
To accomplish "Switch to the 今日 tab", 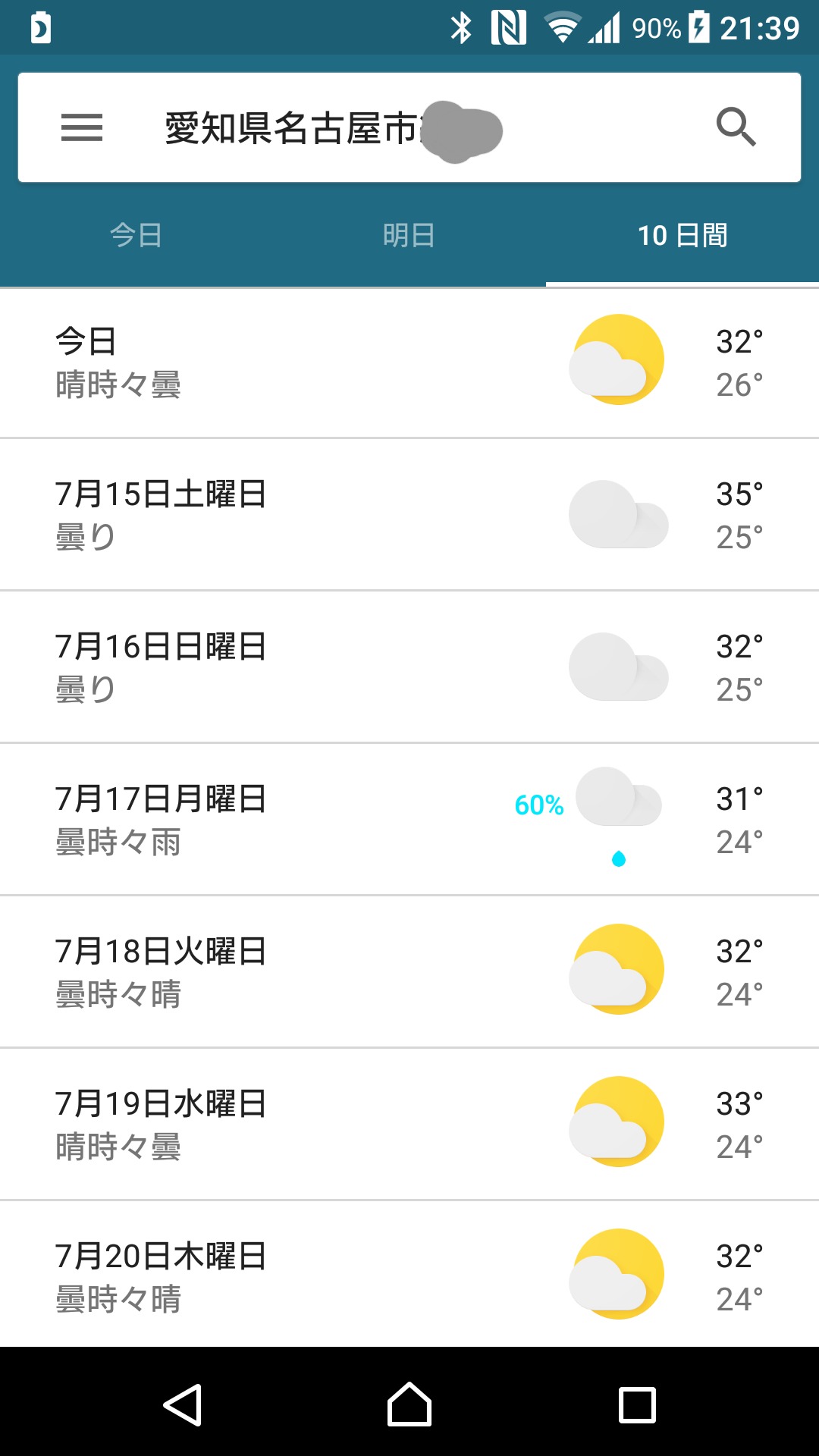I will [136, 235].
